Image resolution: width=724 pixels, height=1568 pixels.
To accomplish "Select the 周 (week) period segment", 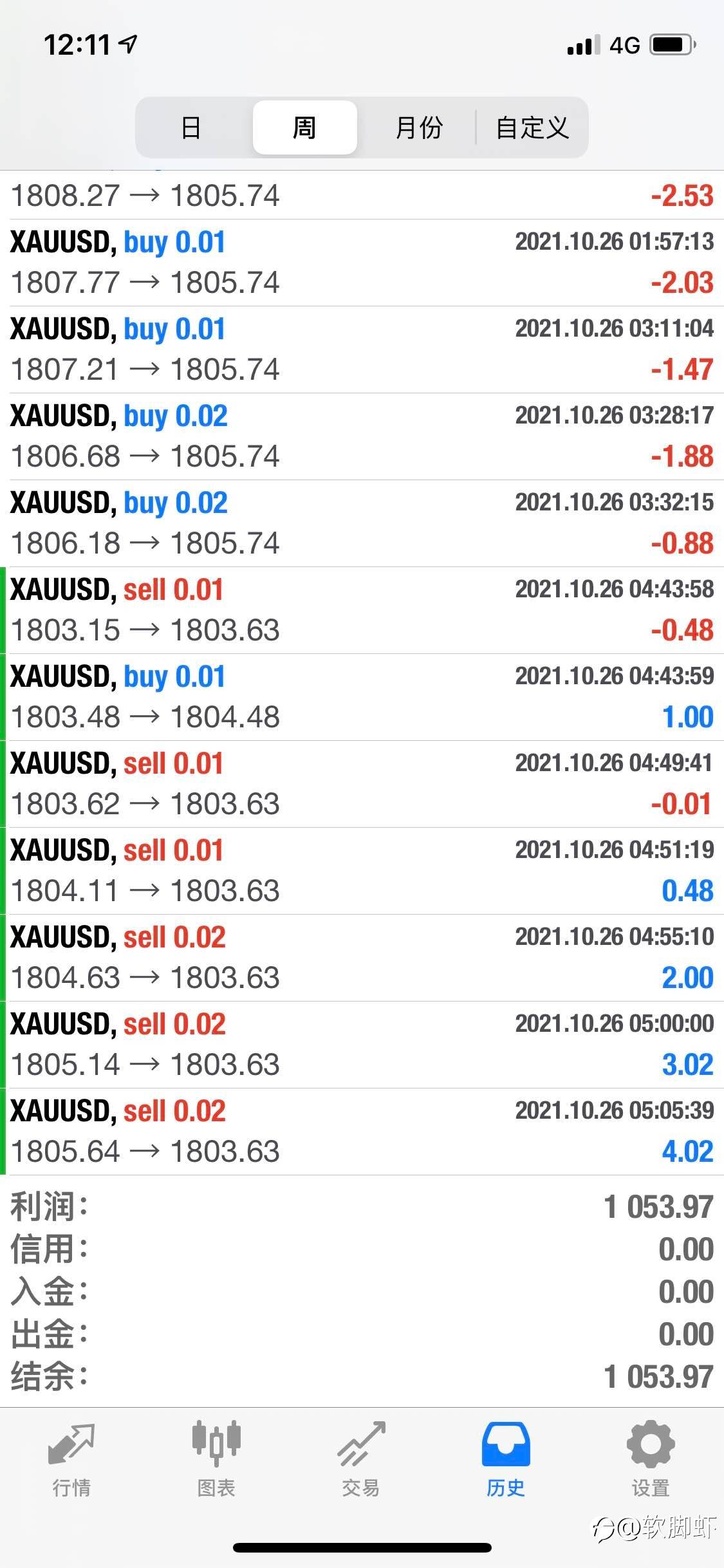I will (x=304, y=127).
